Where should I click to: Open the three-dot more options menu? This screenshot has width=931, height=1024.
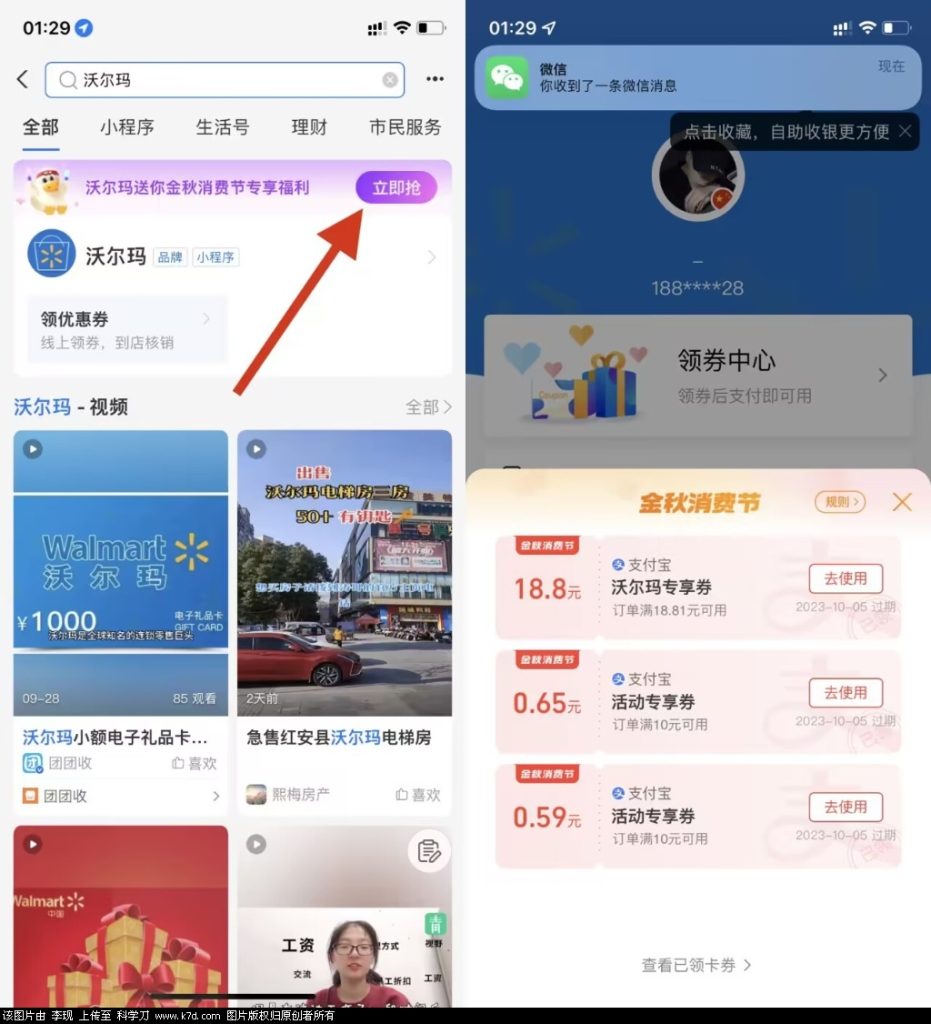coord(435,80)
